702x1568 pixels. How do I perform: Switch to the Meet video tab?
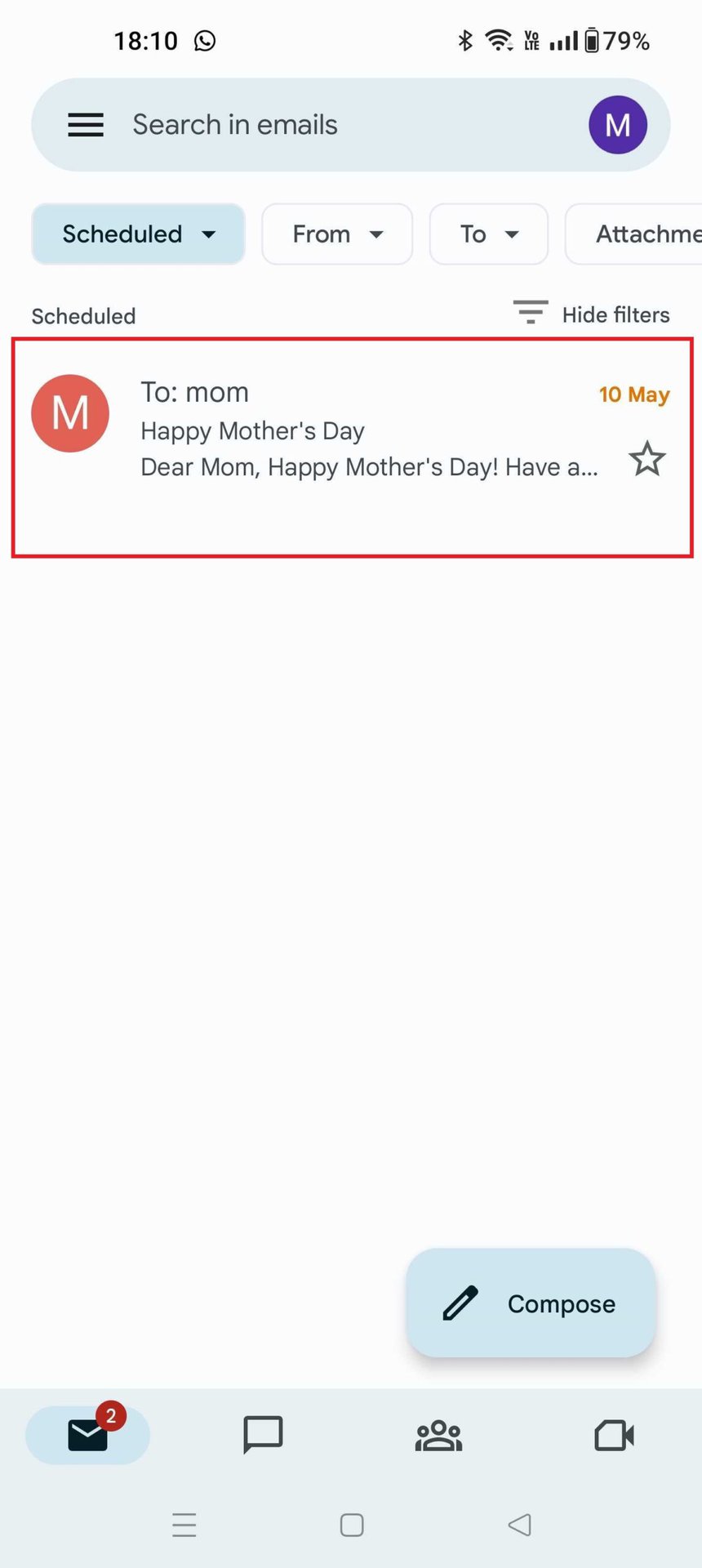(614, 1435)
